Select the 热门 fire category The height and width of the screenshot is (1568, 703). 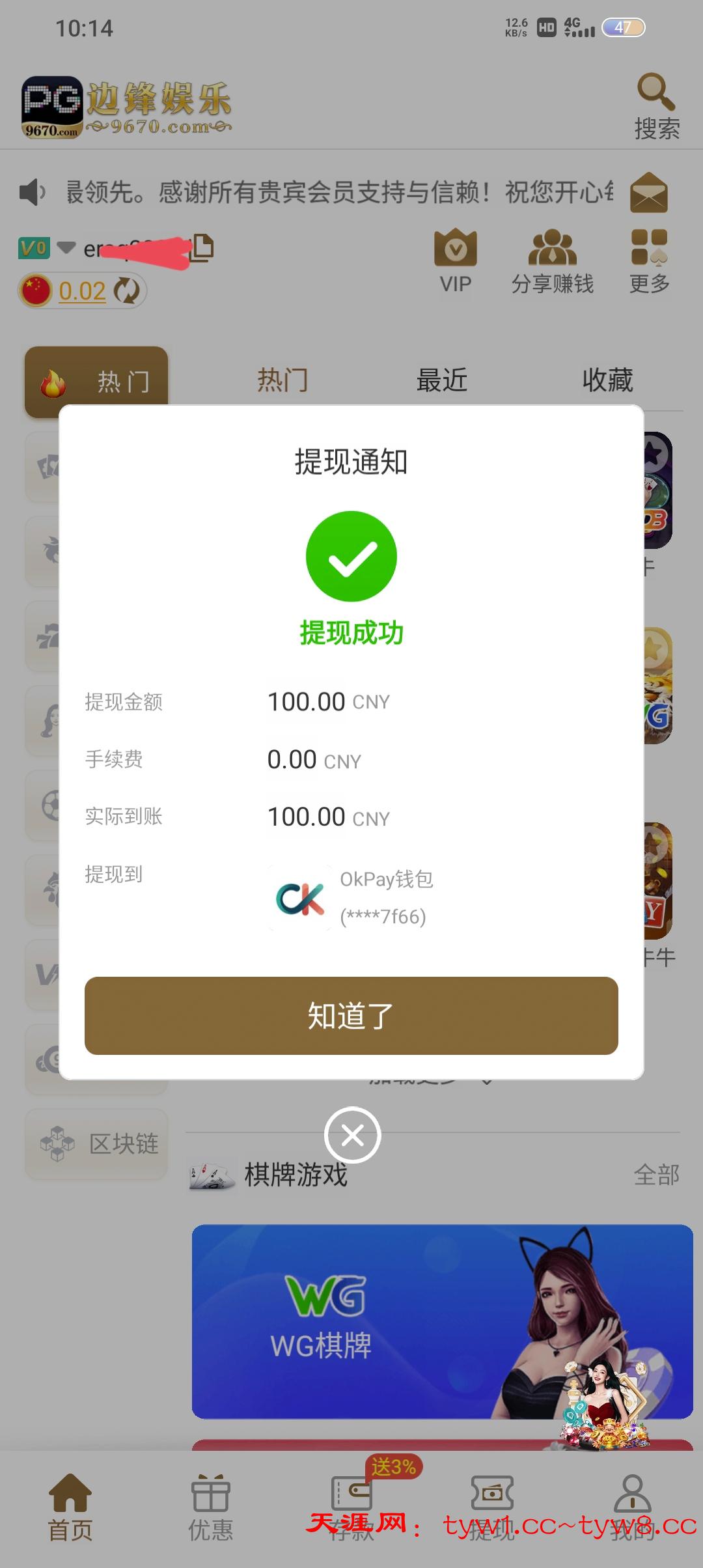[x=96, y=382]
